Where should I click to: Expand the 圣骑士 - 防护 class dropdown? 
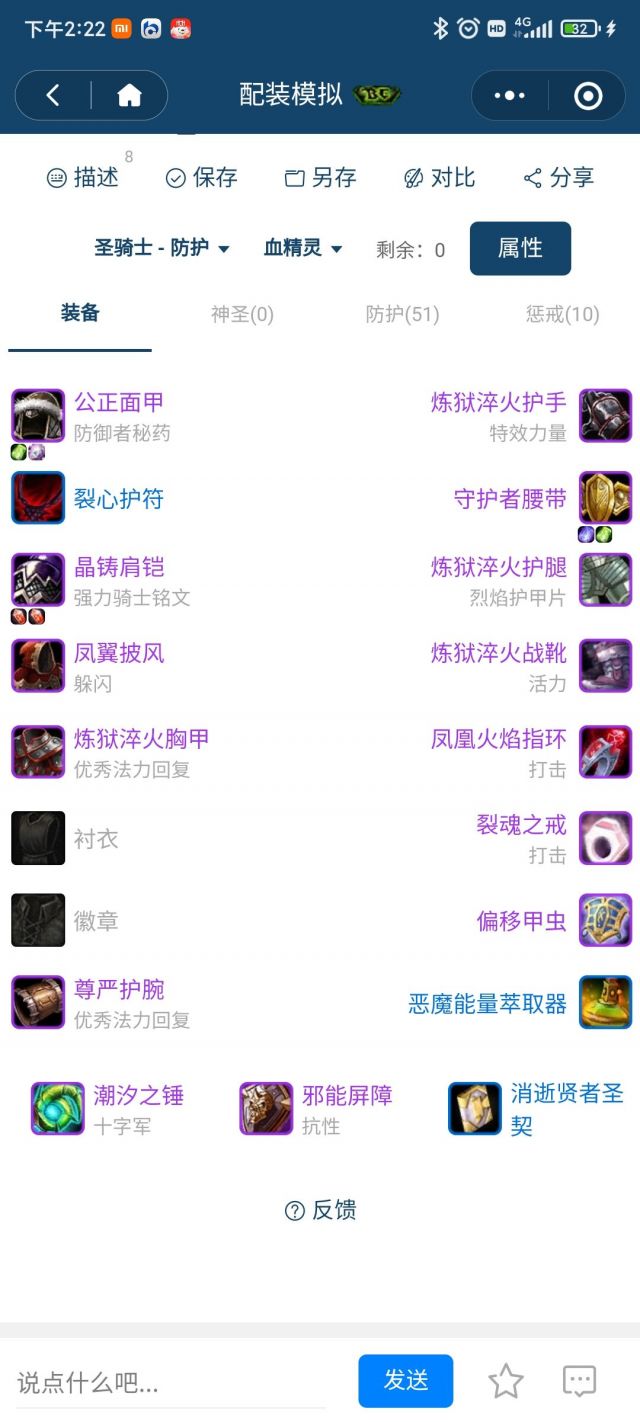point(162,248)
